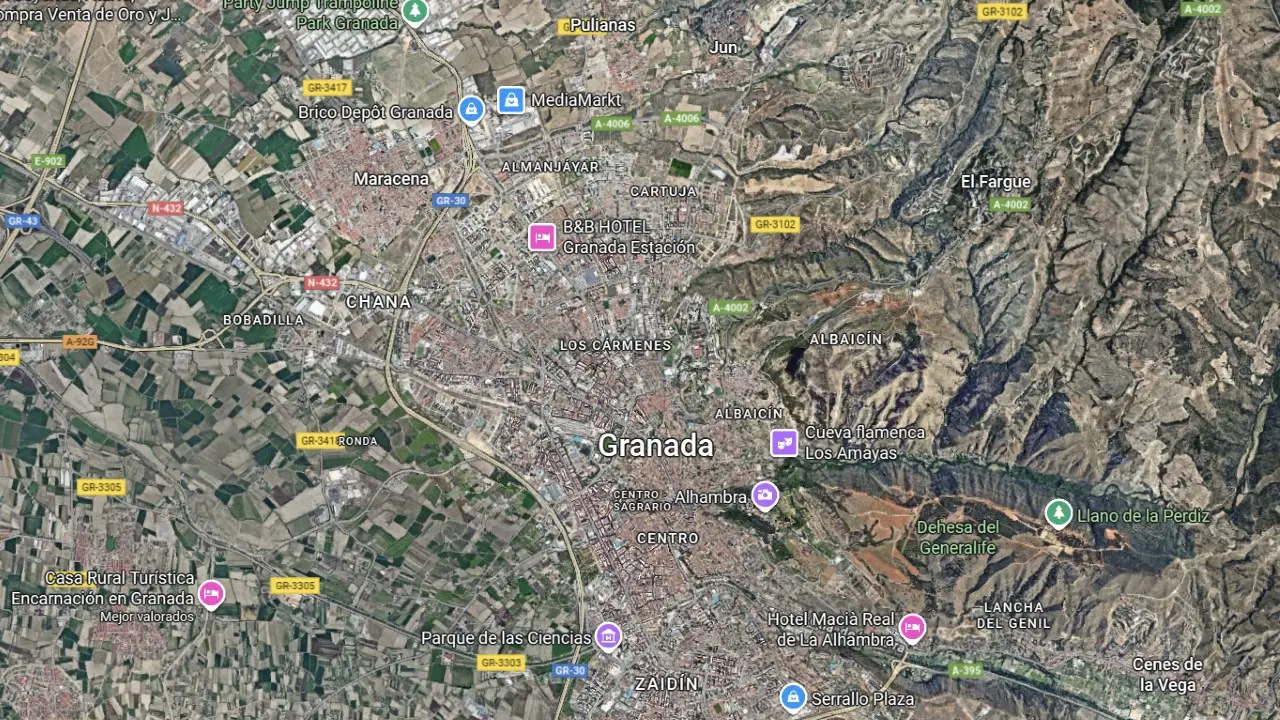The height and width of the screenshot is (720, 1280).
Task: Open the Cueva flamenca Los Amayas marker
Action: tap(784, 442)
